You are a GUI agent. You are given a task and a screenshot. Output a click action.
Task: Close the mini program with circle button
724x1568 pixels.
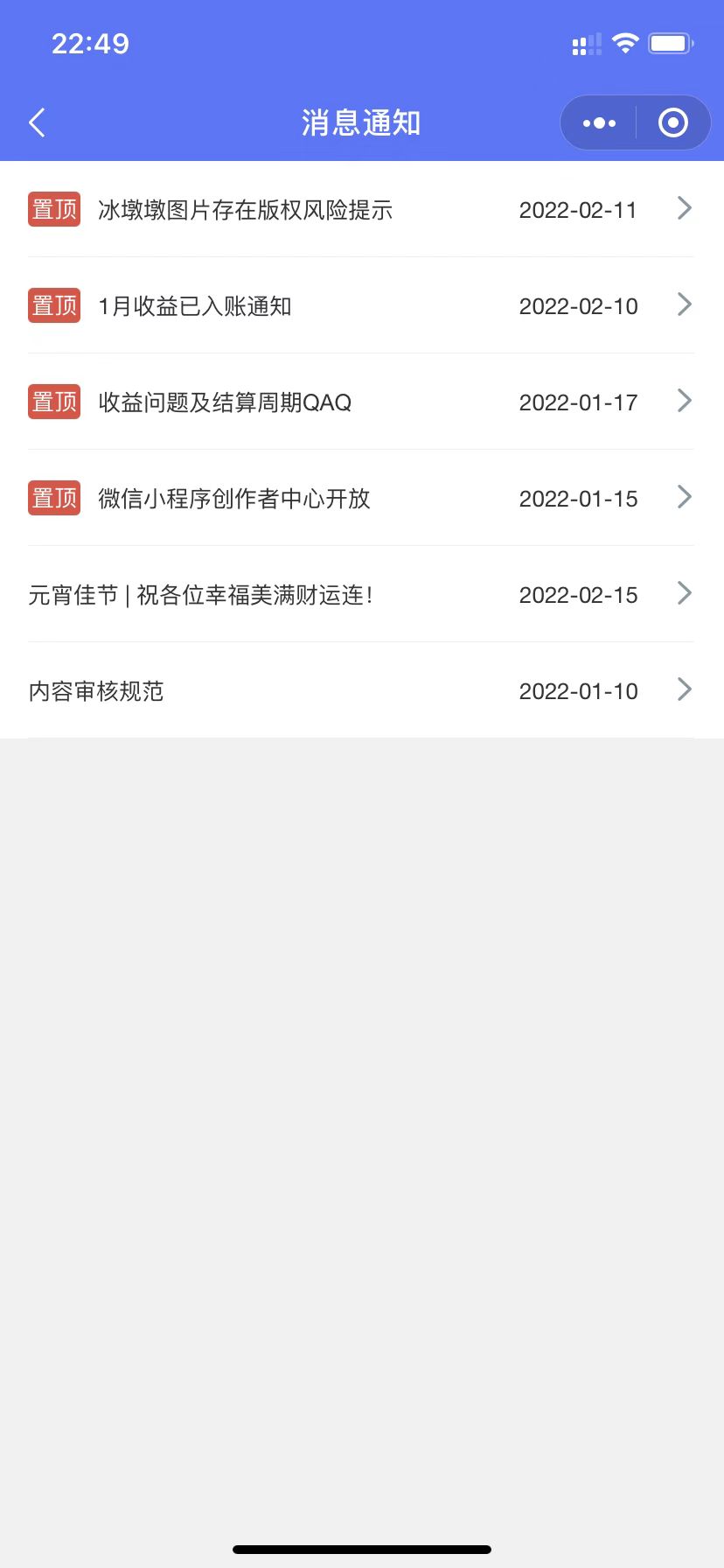point(672,123)
